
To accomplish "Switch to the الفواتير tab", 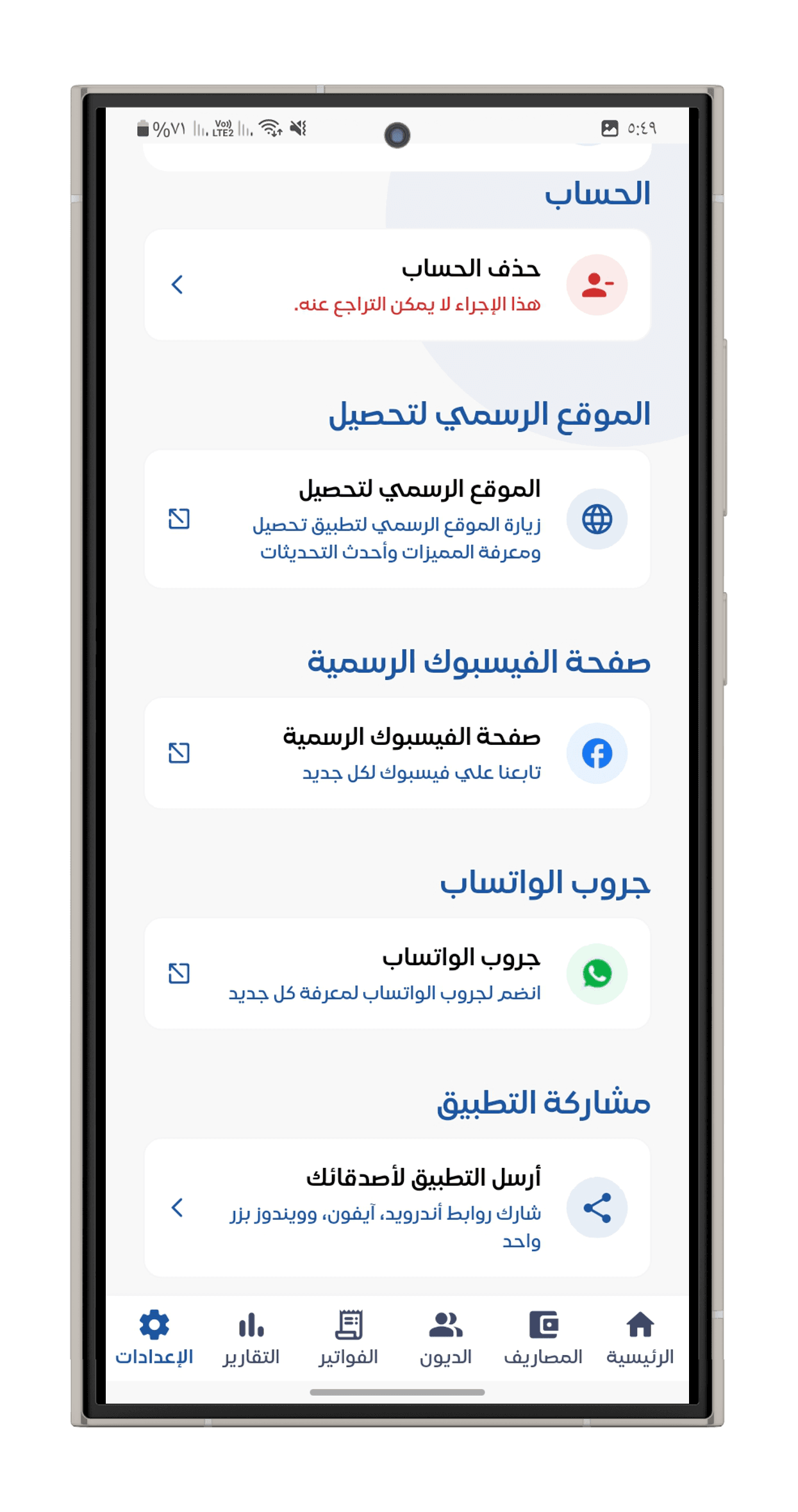I will (349, 1338).
